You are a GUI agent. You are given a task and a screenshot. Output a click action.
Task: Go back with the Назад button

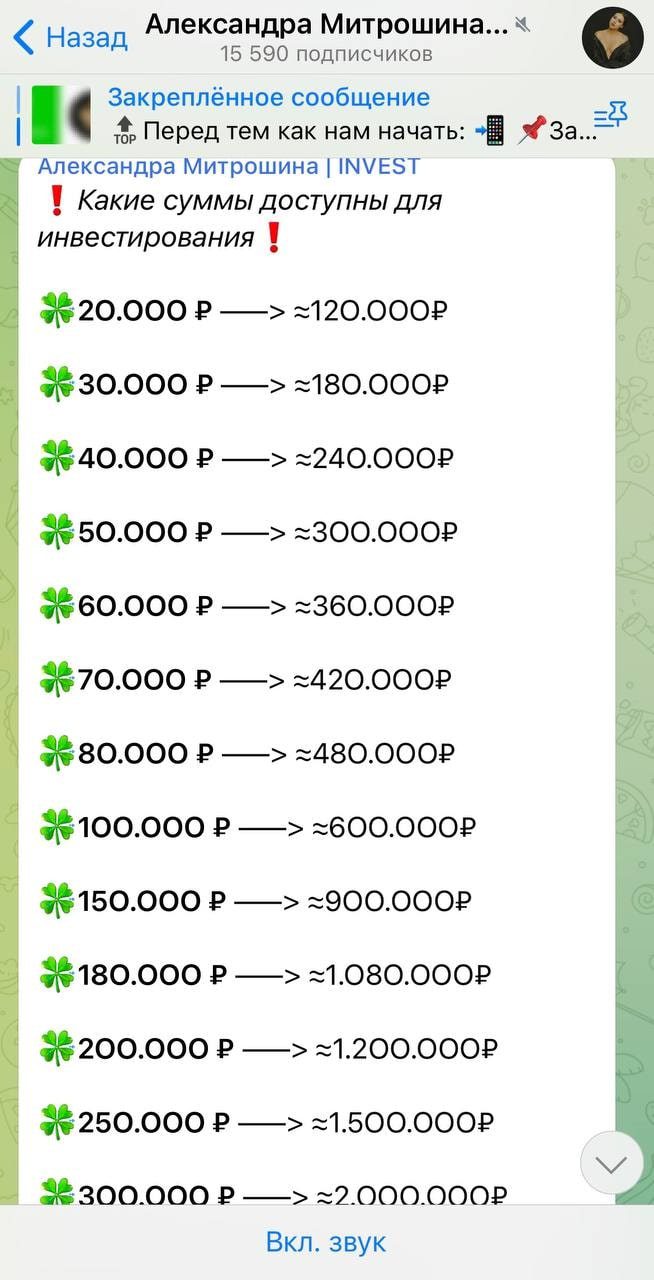[70, 38]
